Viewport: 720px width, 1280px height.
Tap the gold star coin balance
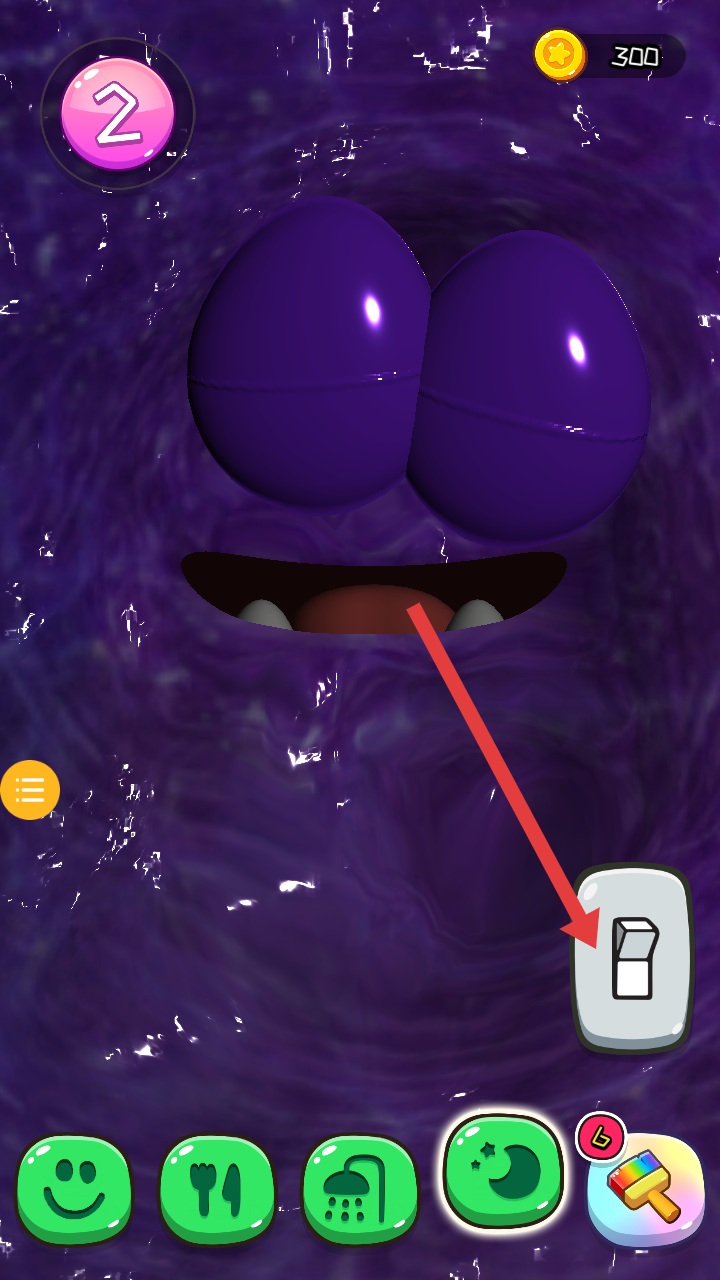click(609, 56)
